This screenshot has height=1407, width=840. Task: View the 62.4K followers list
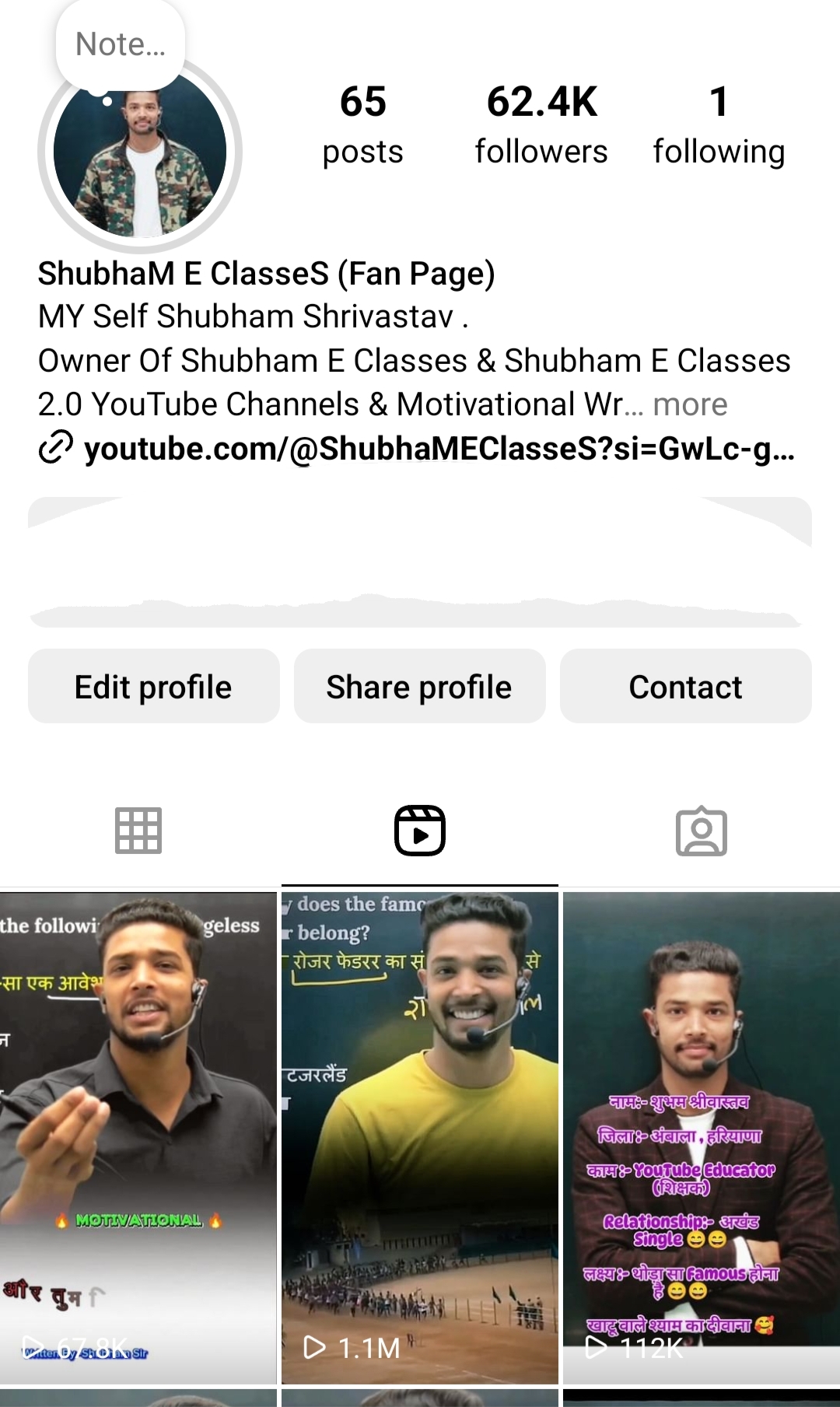[x=541, y=126]
